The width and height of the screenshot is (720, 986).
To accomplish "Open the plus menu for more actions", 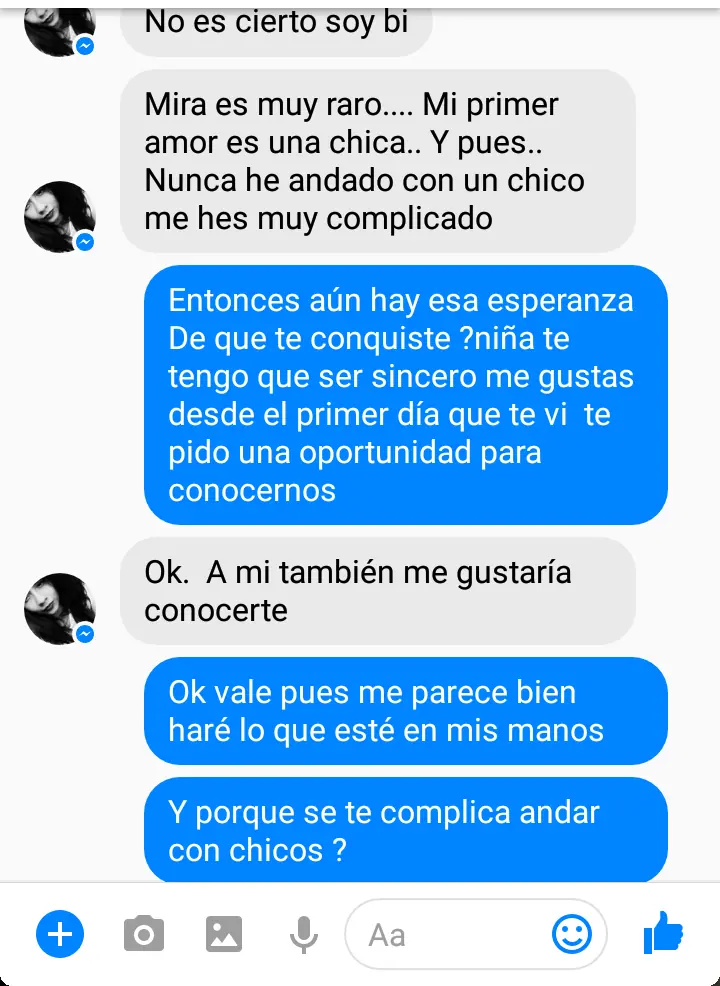I will click(x=60, y=935).
